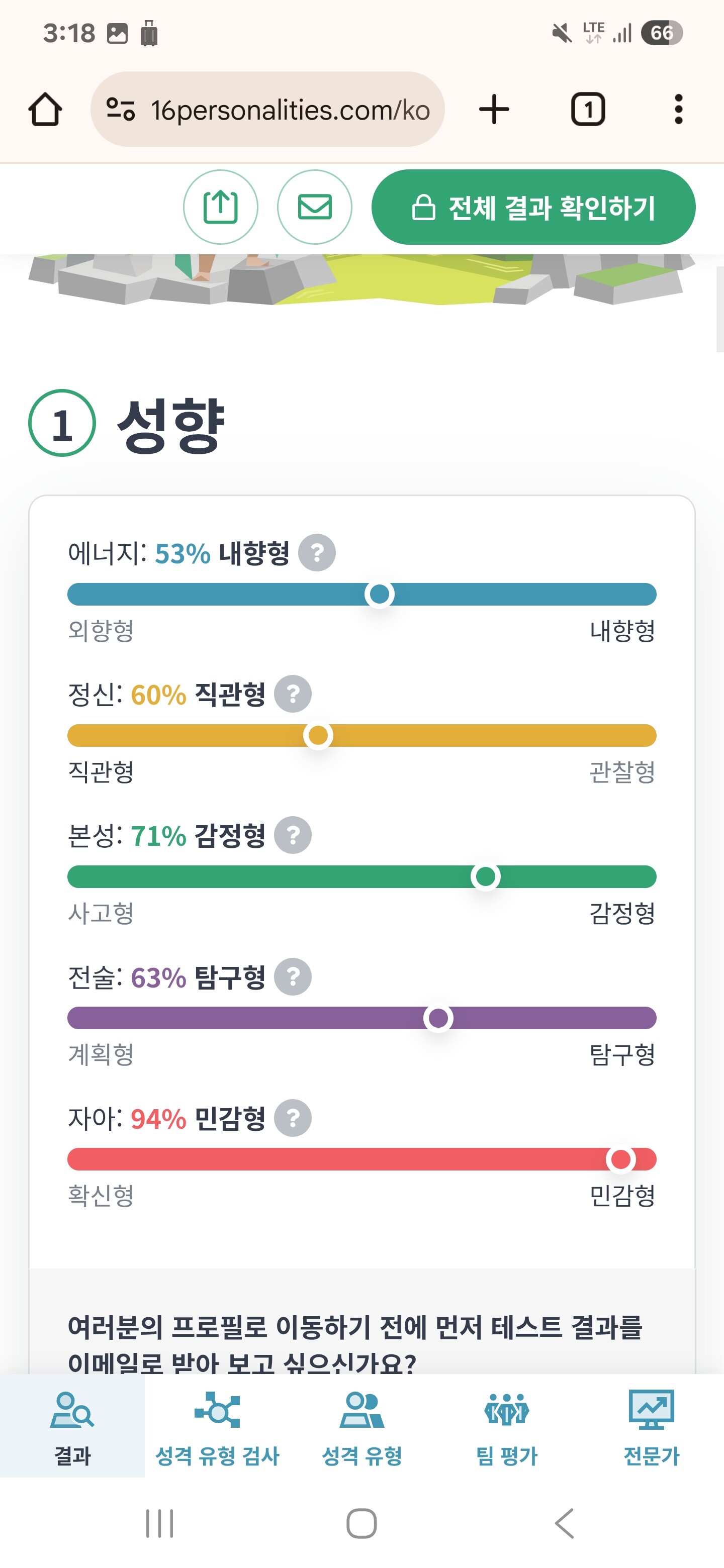The height and width of the screenshot is (1568, 724).
Task: Open the browser tab switcher
Action: 588,110
